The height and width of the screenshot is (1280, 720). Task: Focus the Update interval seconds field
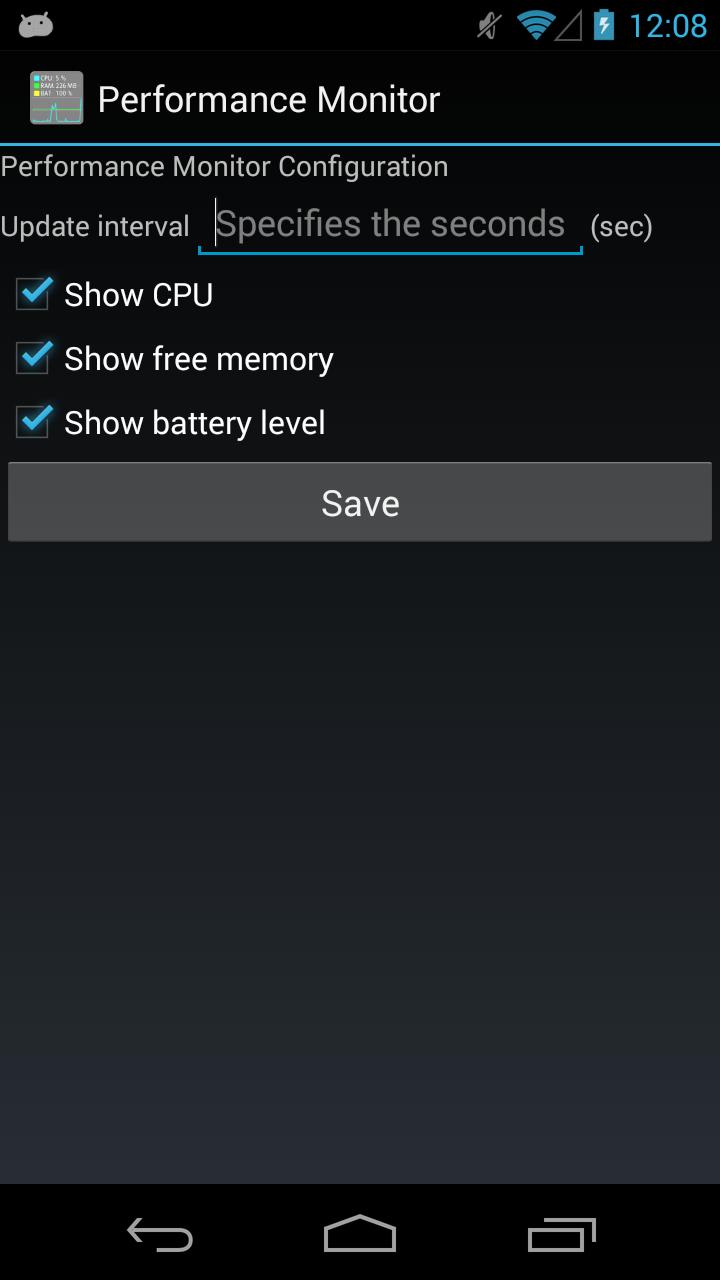click(x=390, y=225)
